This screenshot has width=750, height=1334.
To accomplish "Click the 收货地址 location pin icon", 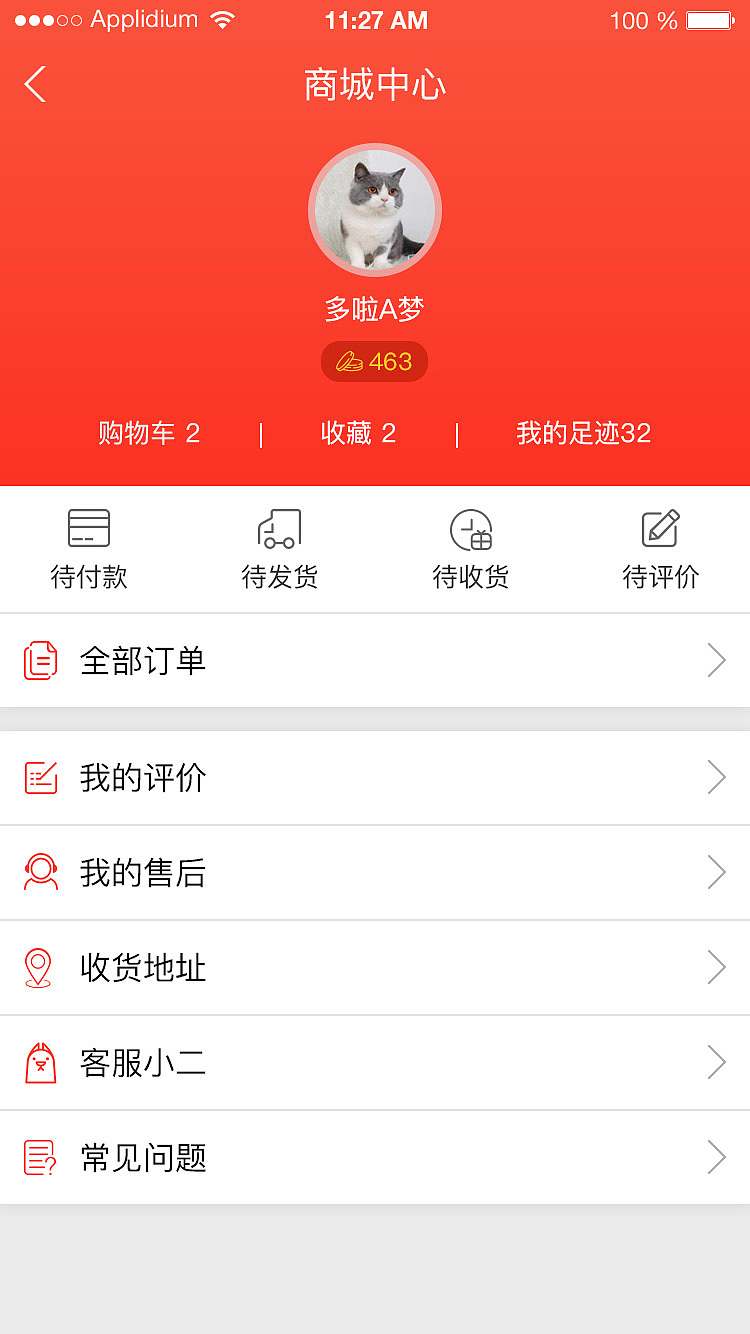I will tap(40, 967).
